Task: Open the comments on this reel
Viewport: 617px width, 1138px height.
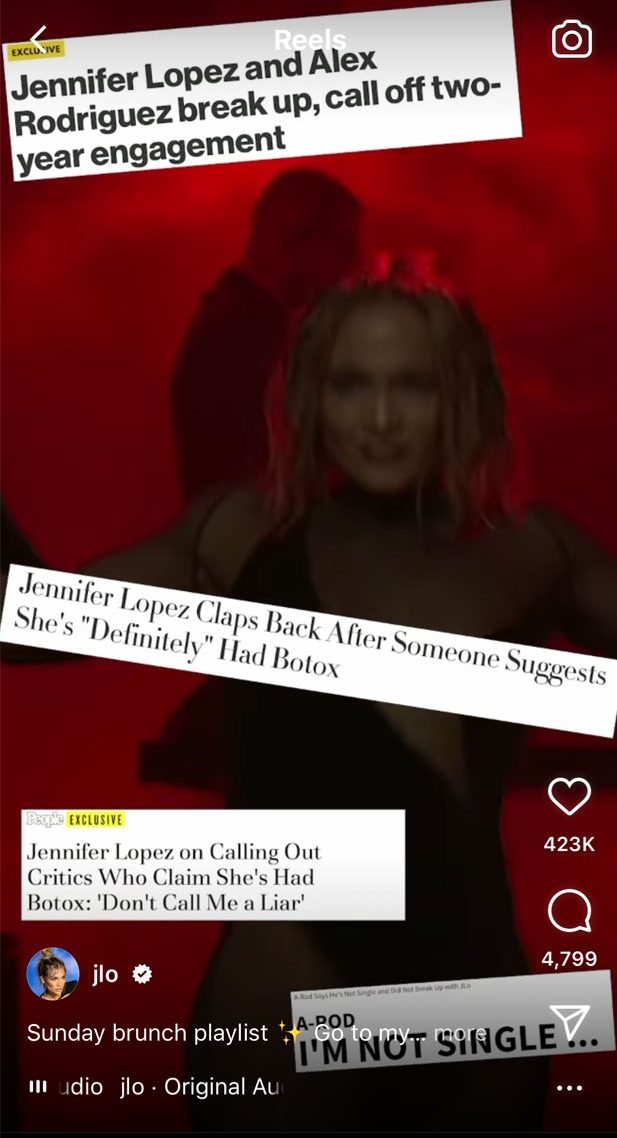Action: [x=569, y=911]
